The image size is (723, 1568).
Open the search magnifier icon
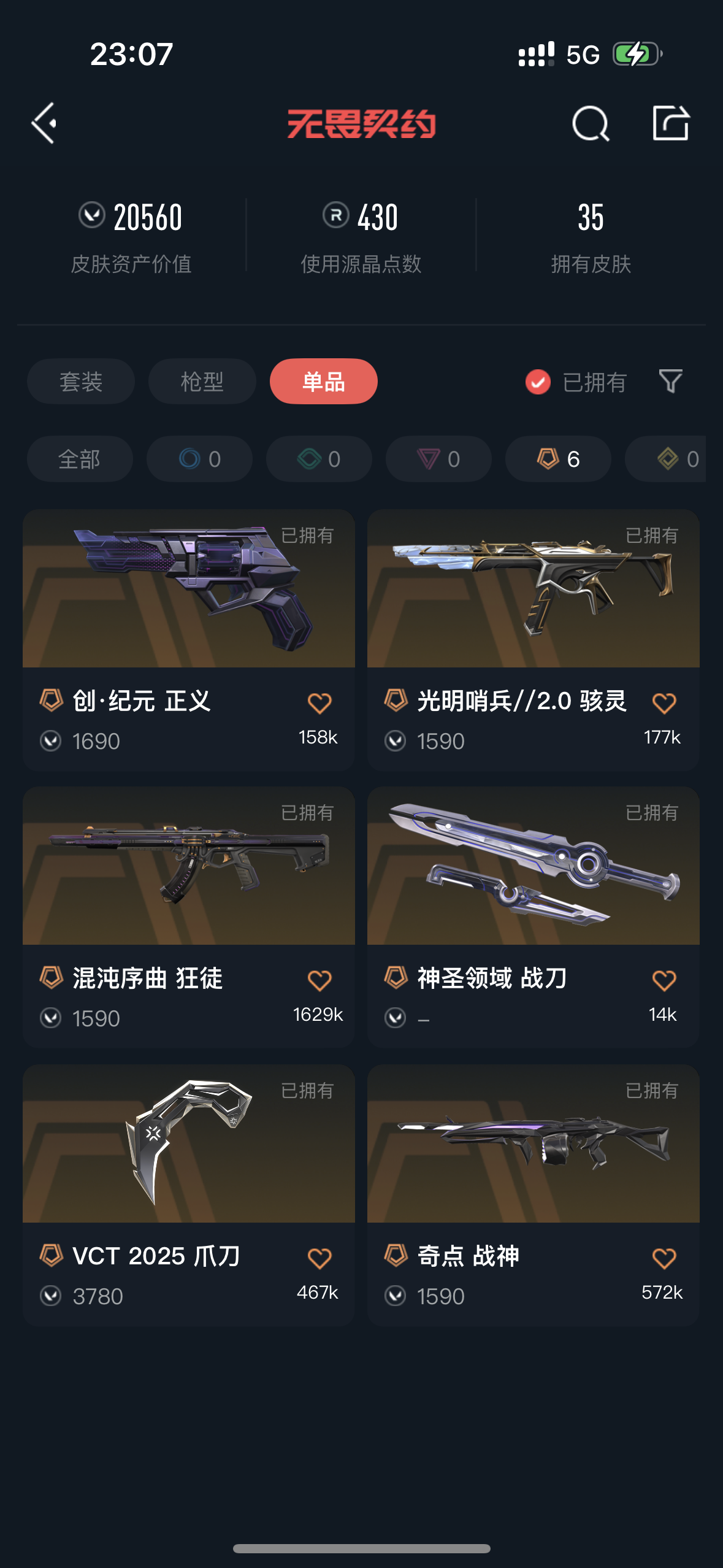(591, 123)
